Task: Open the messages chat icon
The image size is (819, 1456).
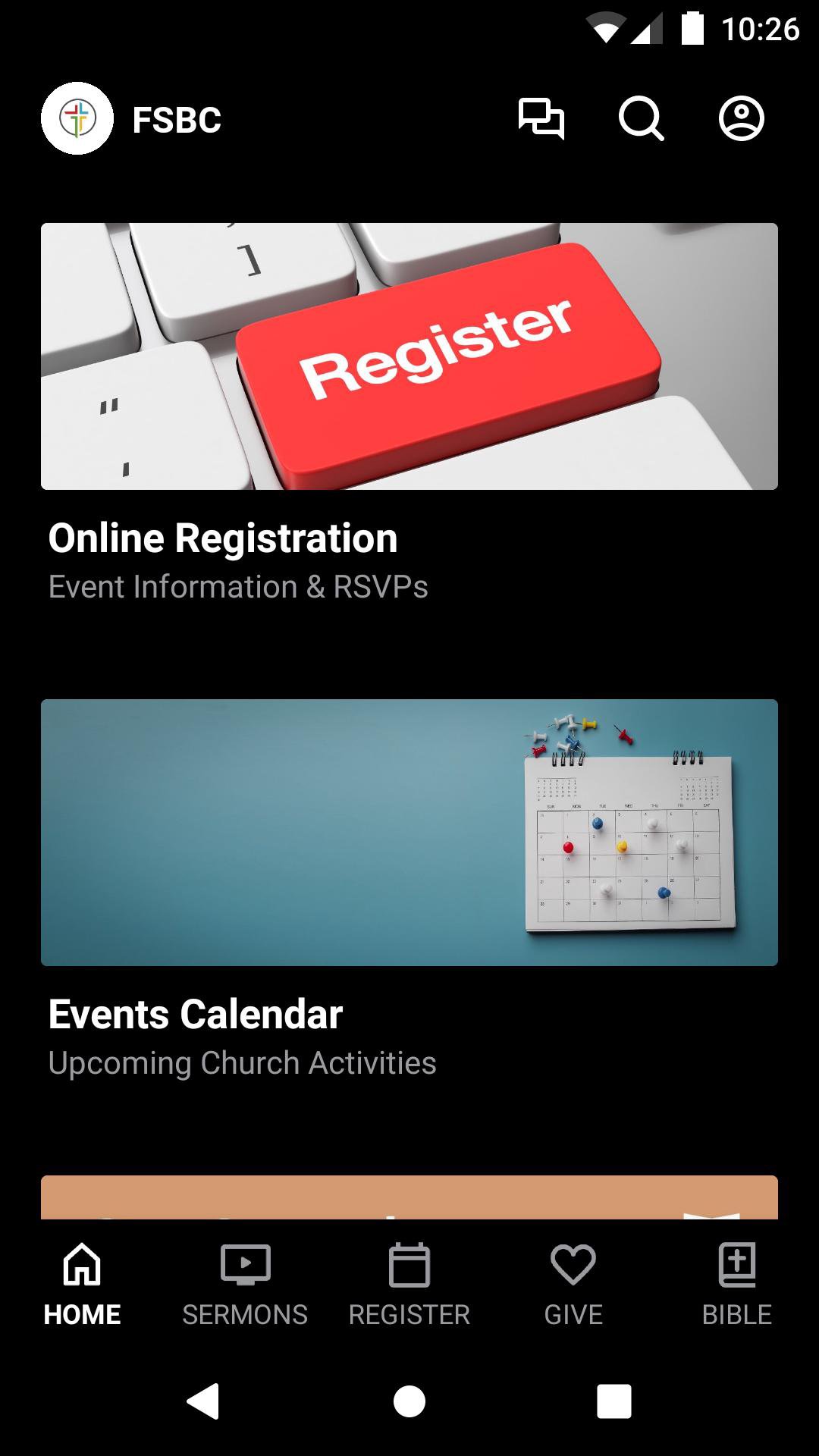Action: (541, 119)
